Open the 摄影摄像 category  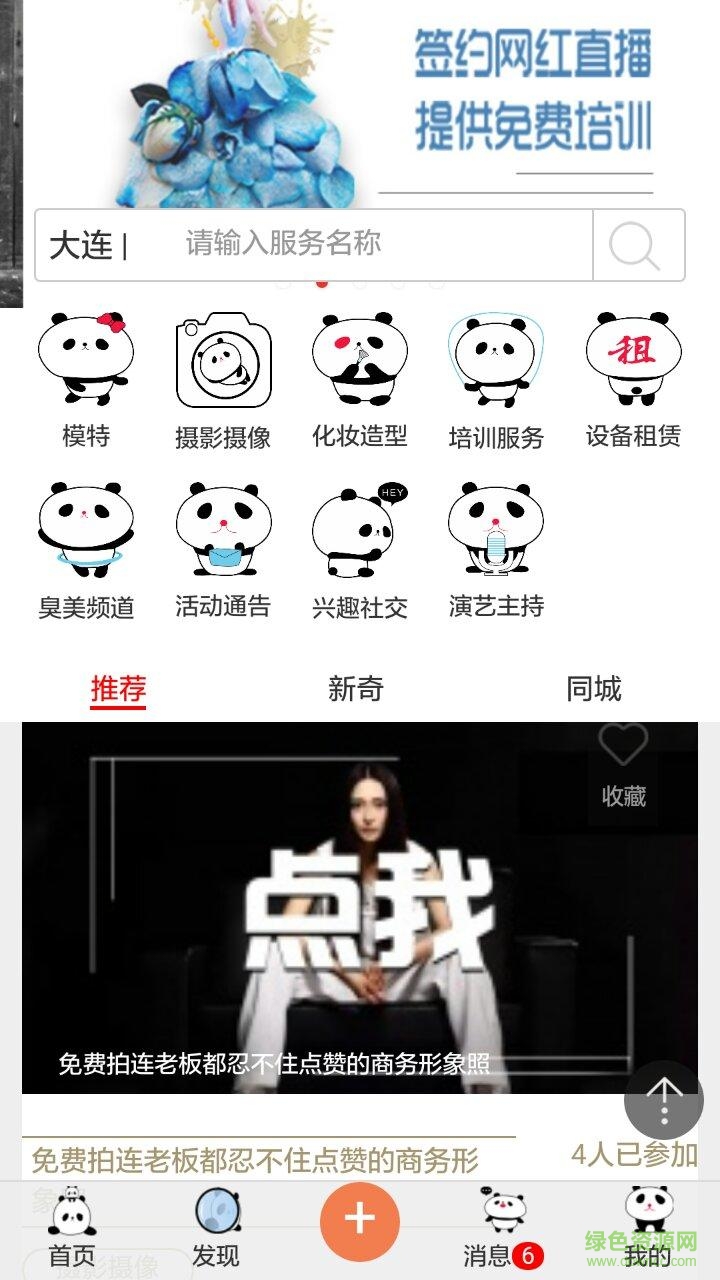click(x=223, y=379)
